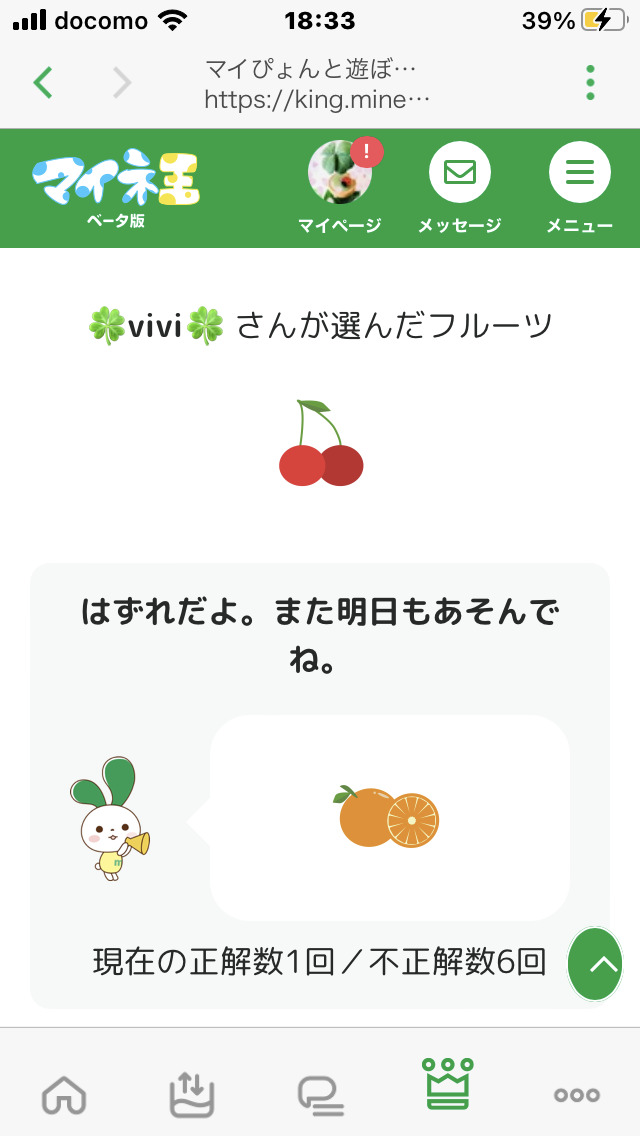Open the browser's three-dot overflow menu
Viewport: 640px width, 1136px height.
pos(590,82)
